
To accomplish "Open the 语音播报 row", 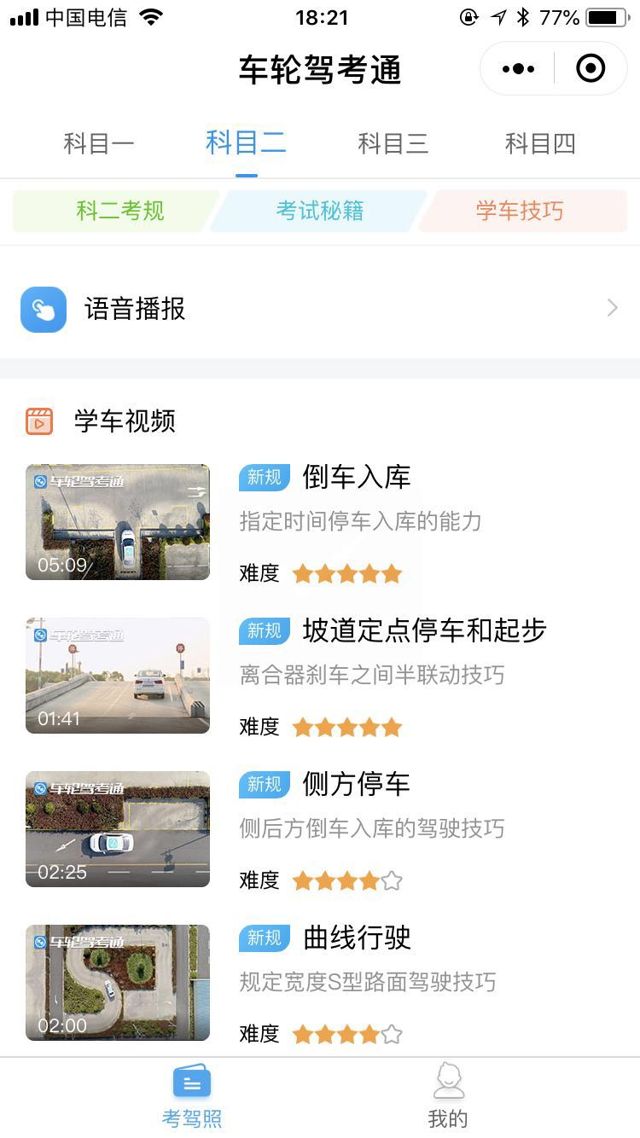I will click(320, 309).
